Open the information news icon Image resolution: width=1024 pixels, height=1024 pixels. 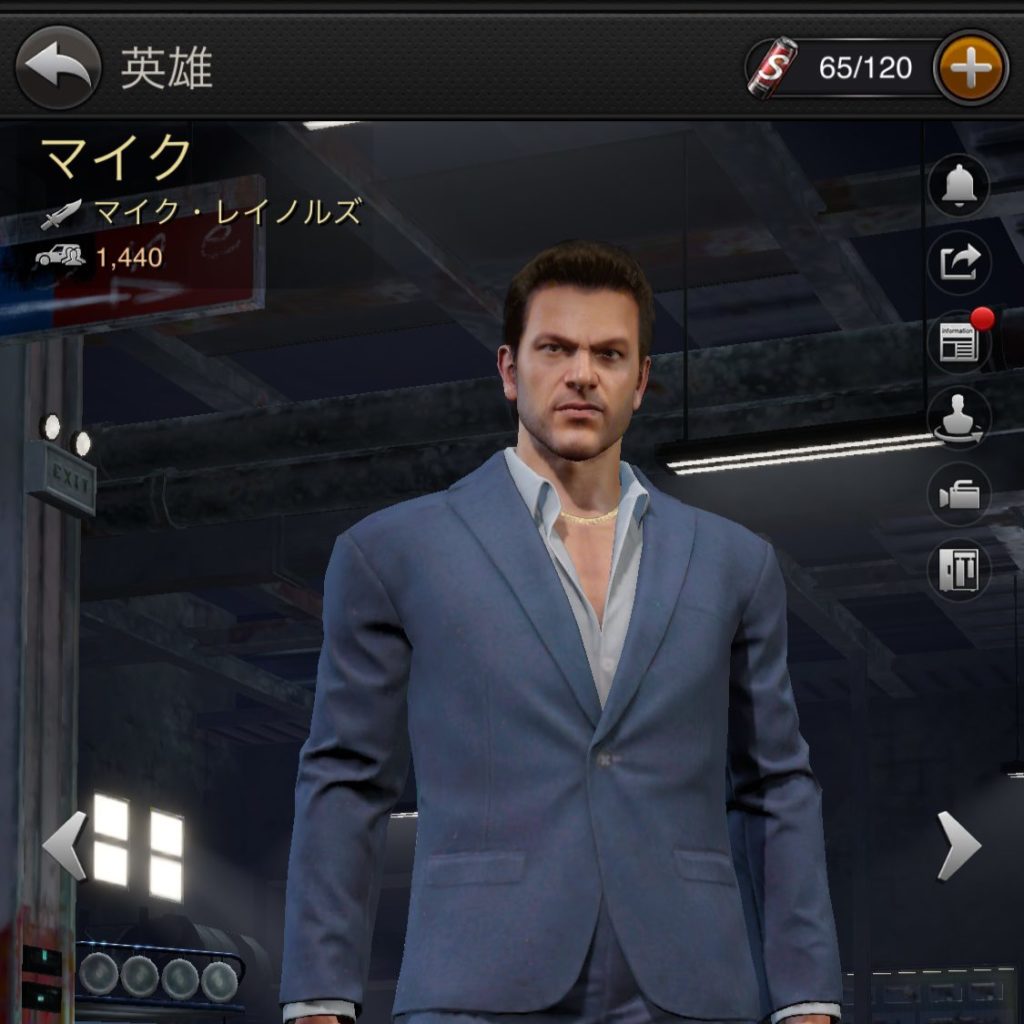(959, 342)
